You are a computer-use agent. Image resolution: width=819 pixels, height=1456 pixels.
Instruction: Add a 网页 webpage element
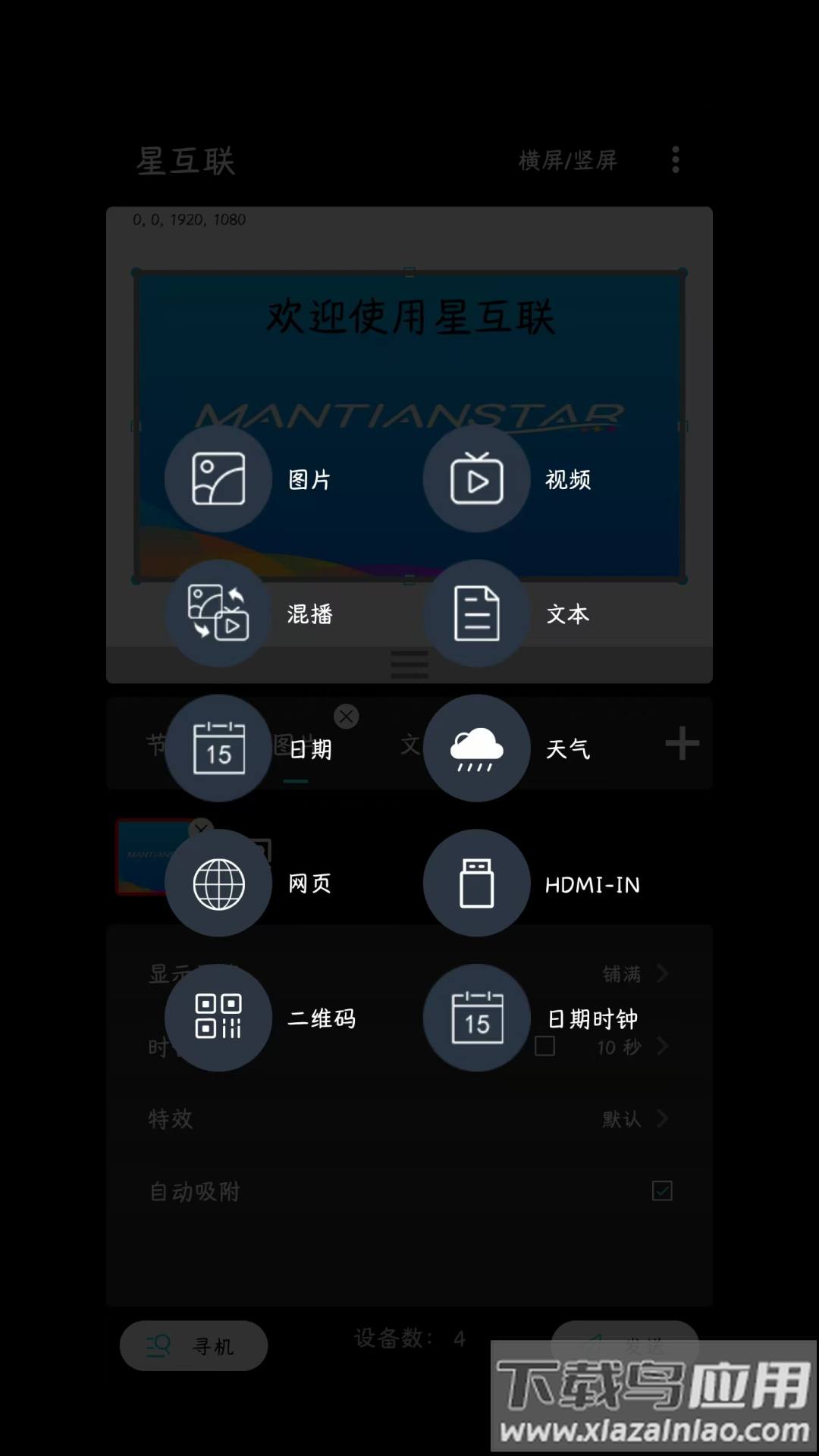[218, 882]
